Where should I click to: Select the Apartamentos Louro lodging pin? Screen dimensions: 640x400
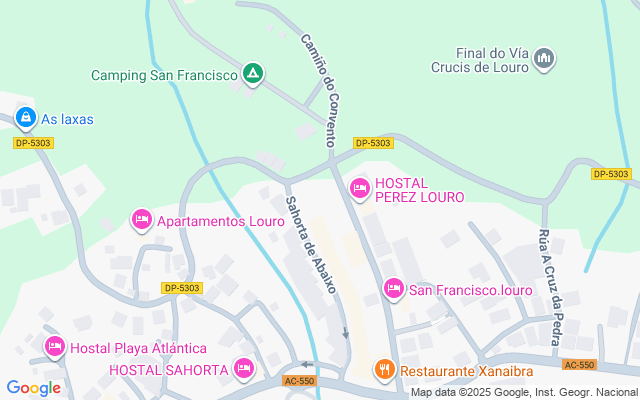pyautogui.click(x=141, y=220)
